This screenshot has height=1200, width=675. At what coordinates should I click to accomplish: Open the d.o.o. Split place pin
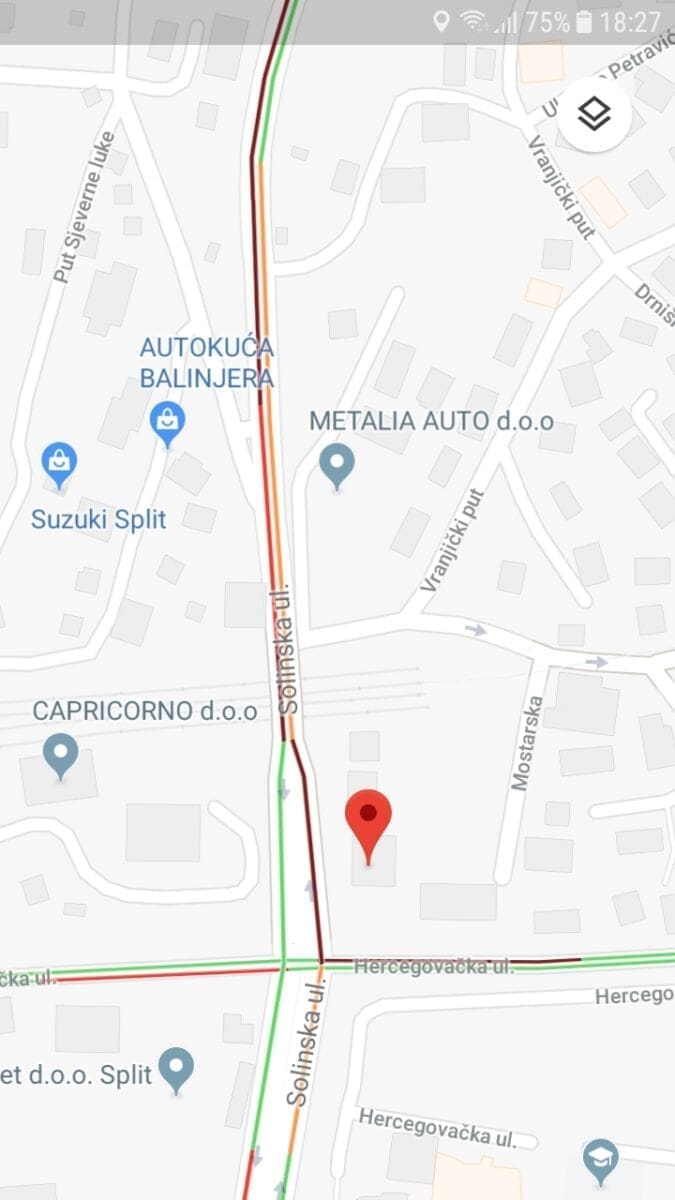177,1069
